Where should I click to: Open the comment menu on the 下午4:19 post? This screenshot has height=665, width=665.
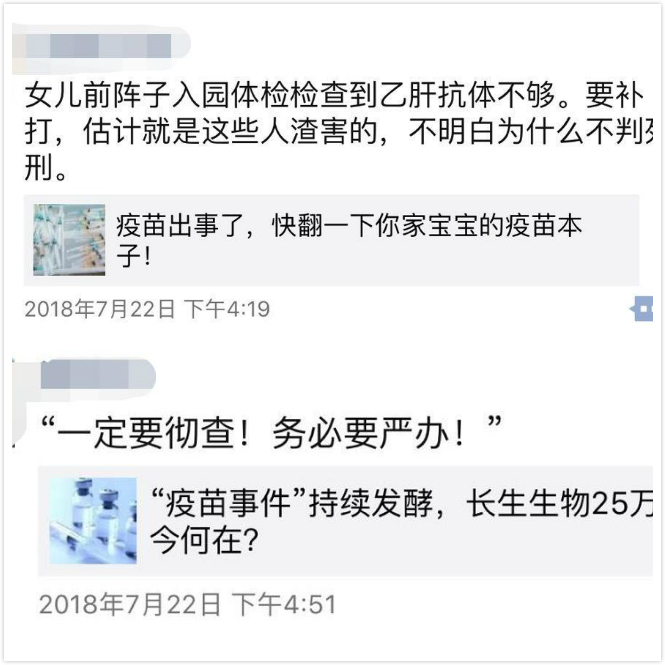tap(642, 310)
